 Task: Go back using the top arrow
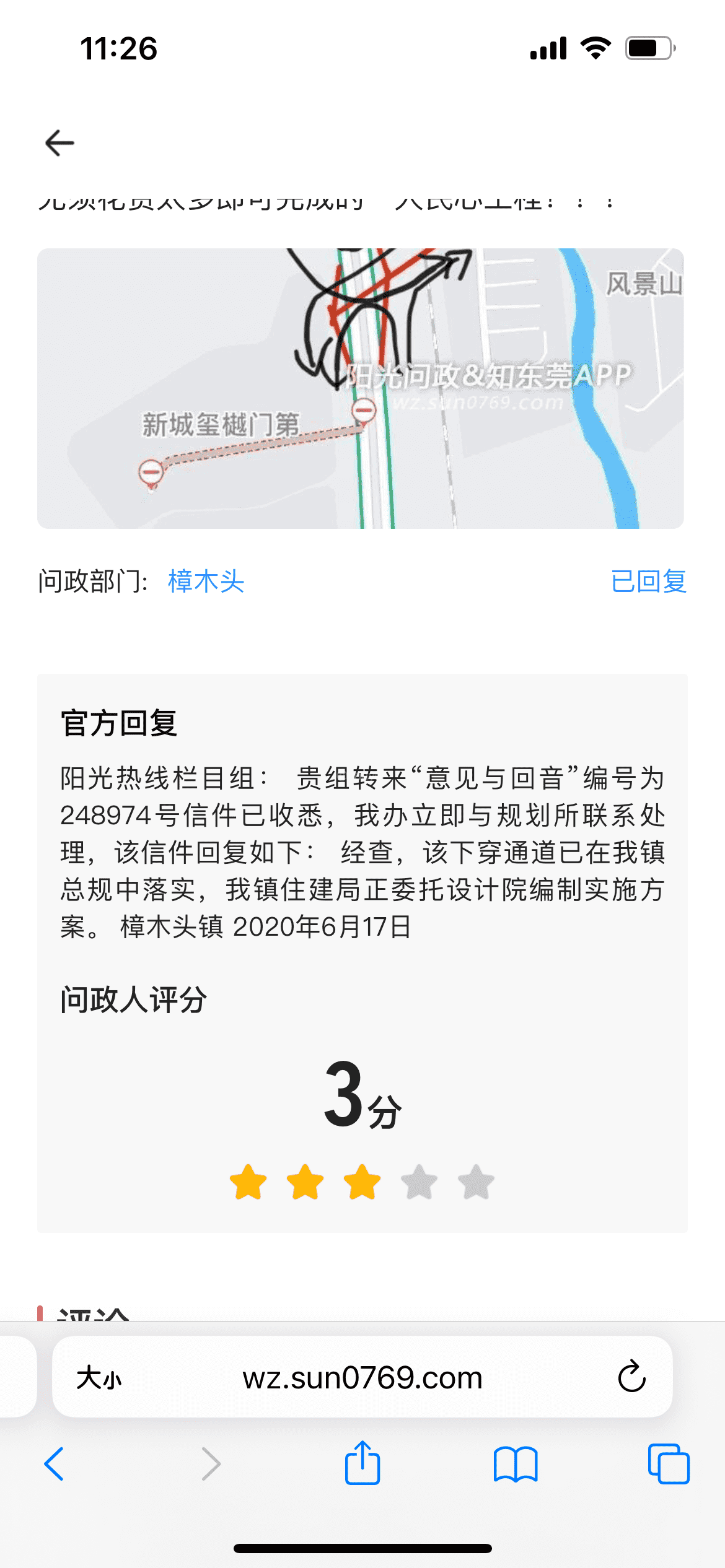(59, 143)
